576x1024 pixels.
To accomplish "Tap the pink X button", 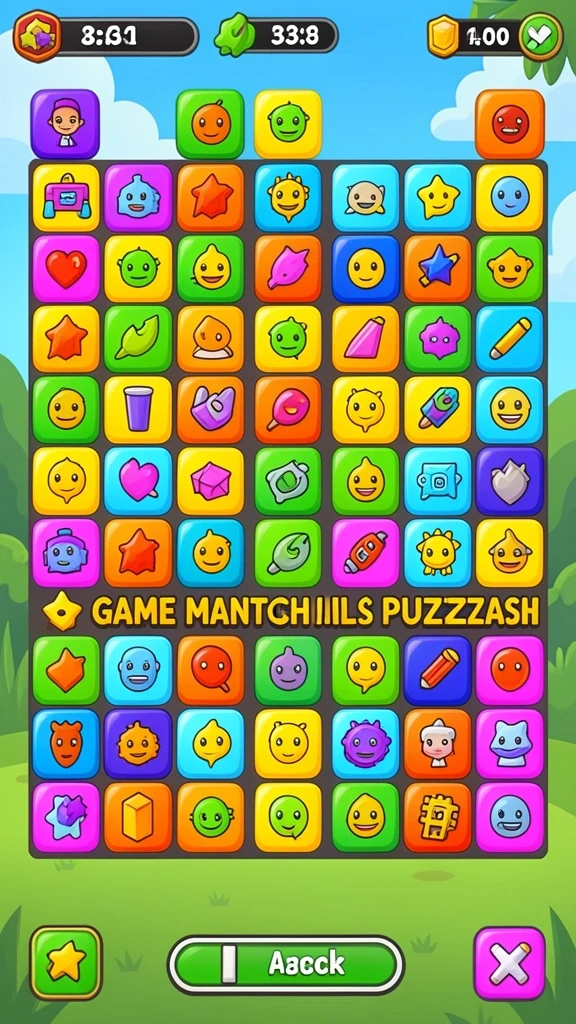I will coord(509,963).
